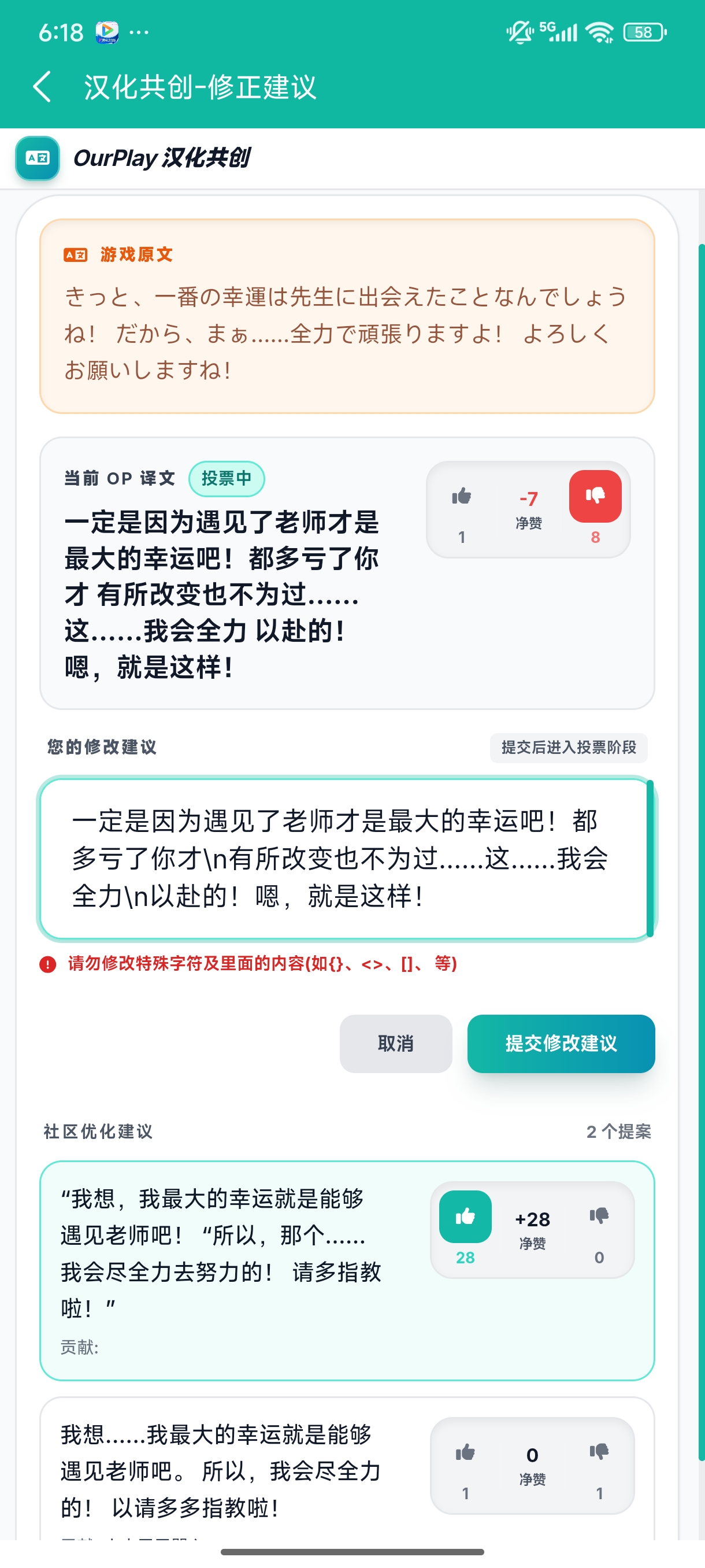Tap 取消 to cancel editing
Viewport: 705px width, 1568px height.
(395, 1043)
